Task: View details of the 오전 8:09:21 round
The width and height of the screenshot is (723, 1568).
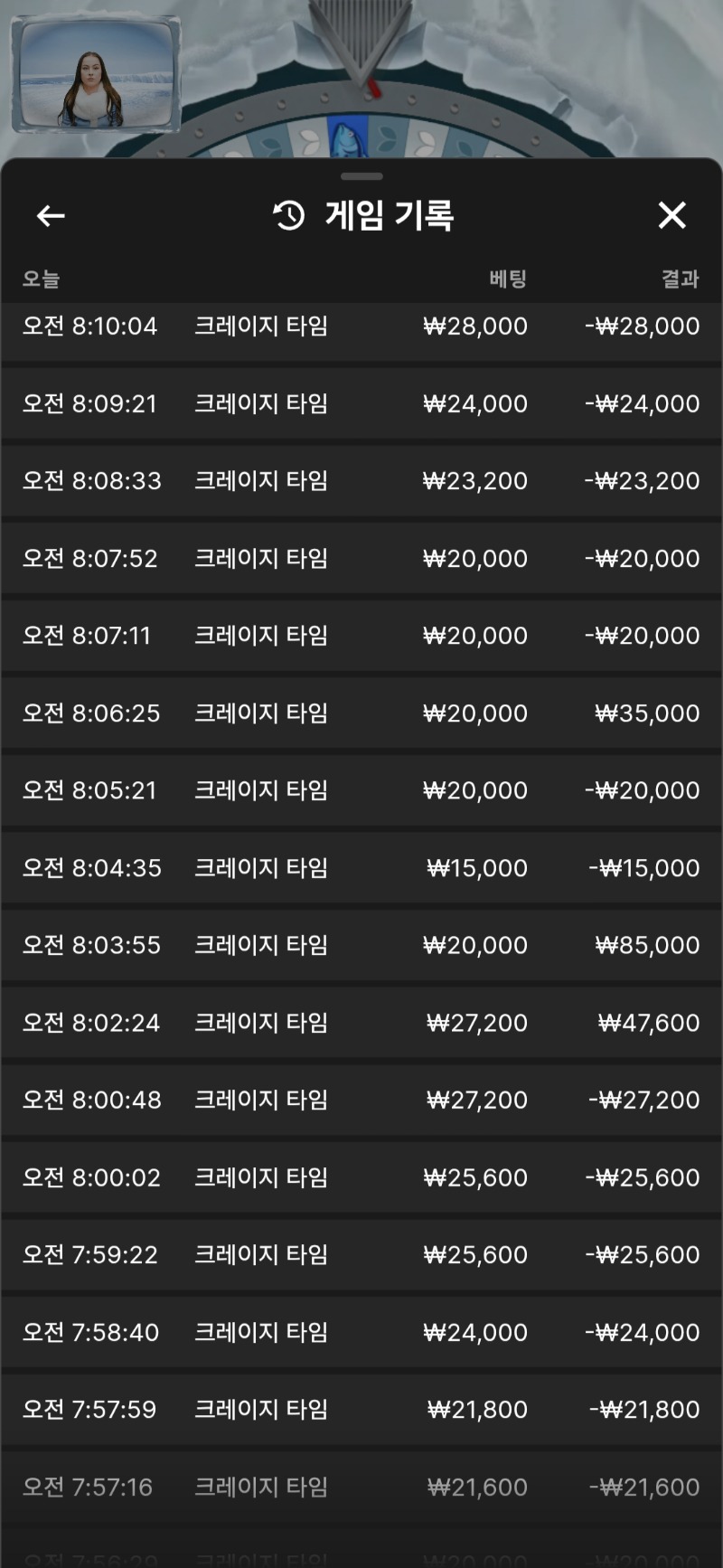Action: coord(361,403)
